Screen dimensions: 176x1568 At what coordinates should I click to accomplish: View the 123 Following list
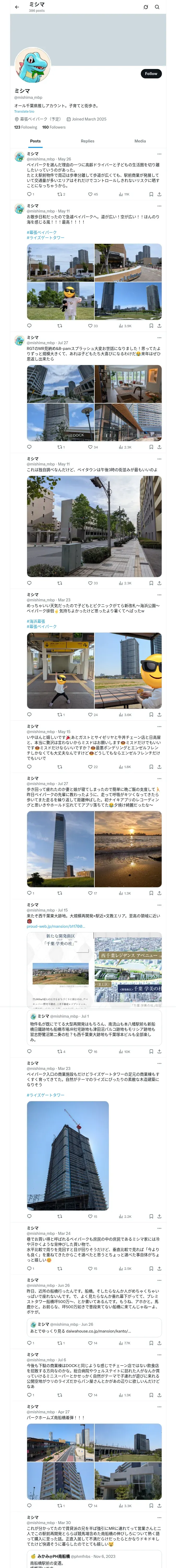pyautogui.click(x=26, y=127)
